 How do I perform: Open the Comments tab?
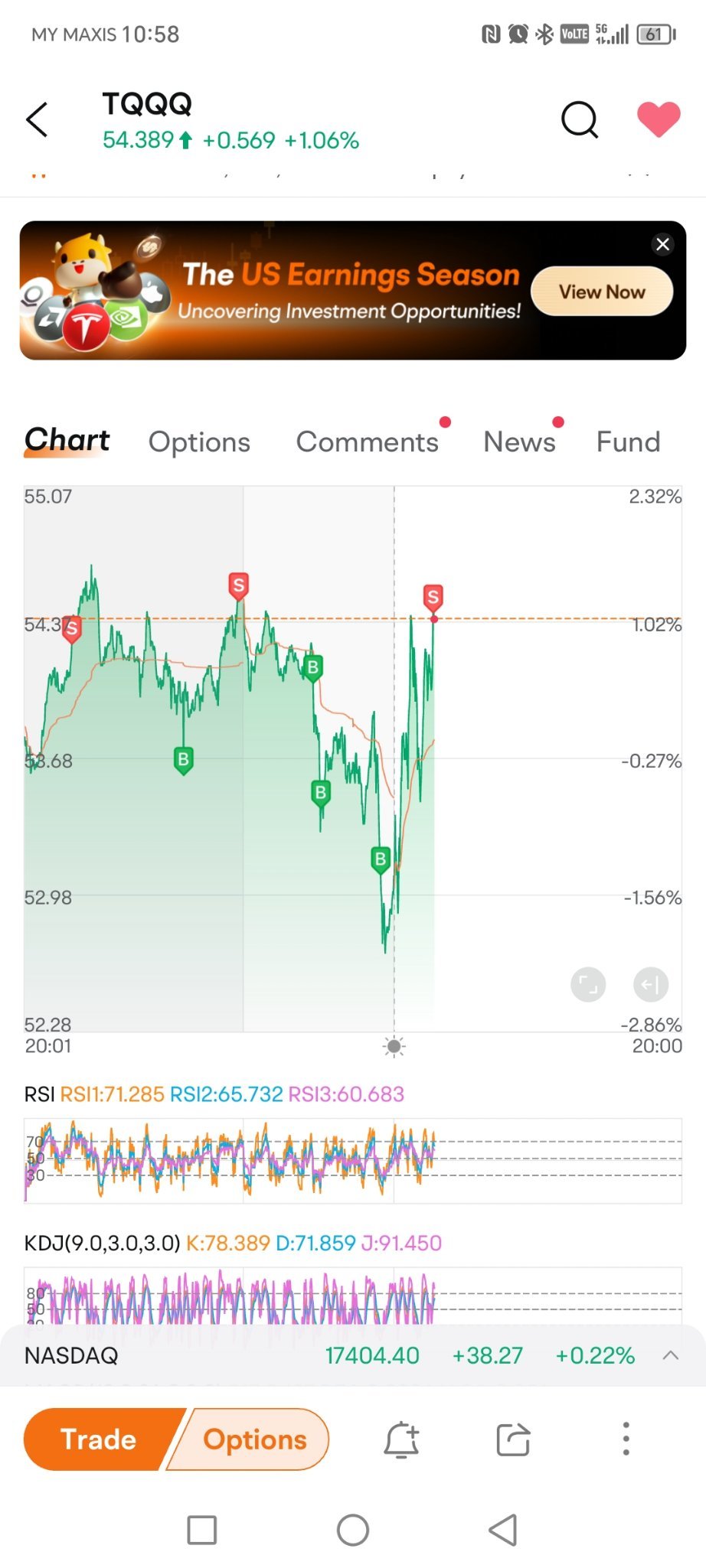368,442
